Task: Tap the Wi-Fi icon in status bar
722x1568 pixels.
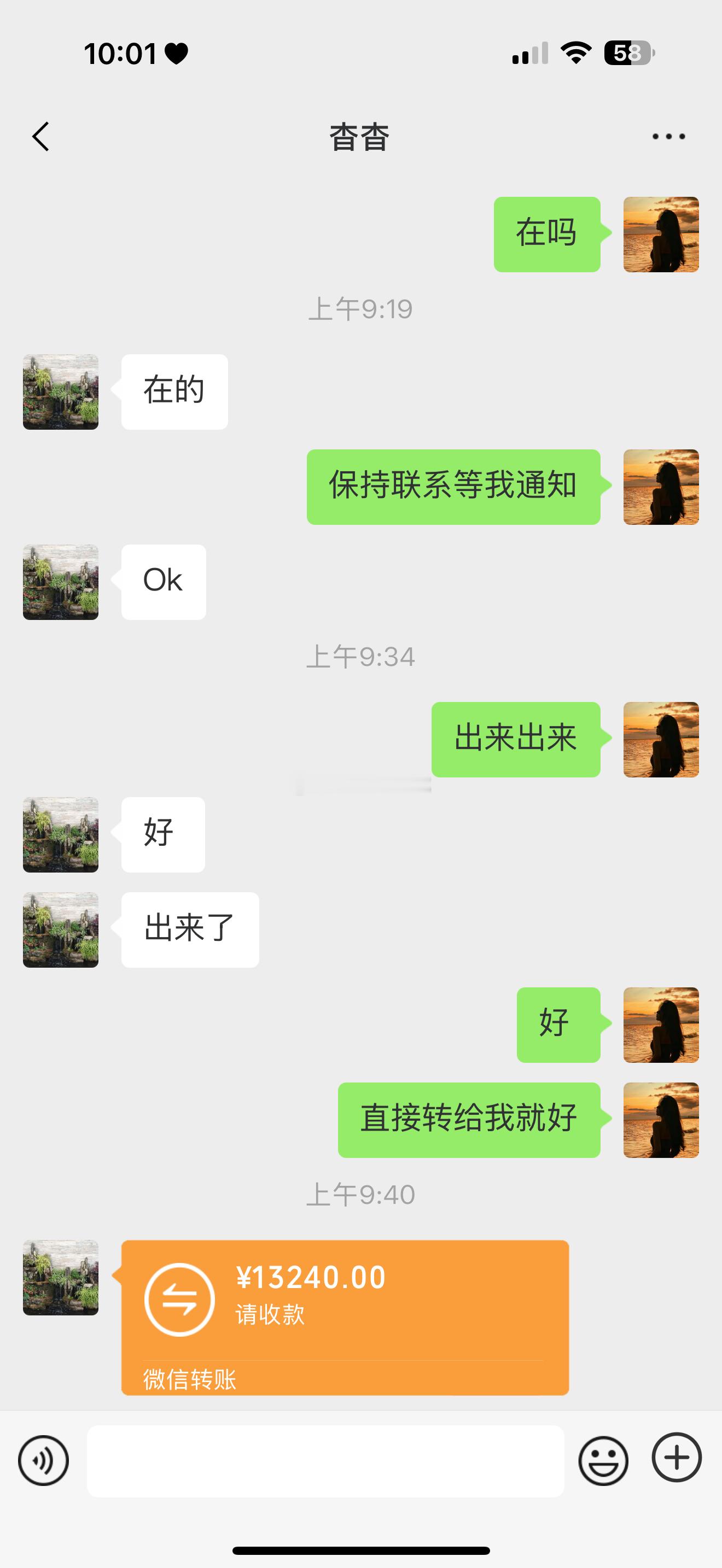Action: [575, 54]
